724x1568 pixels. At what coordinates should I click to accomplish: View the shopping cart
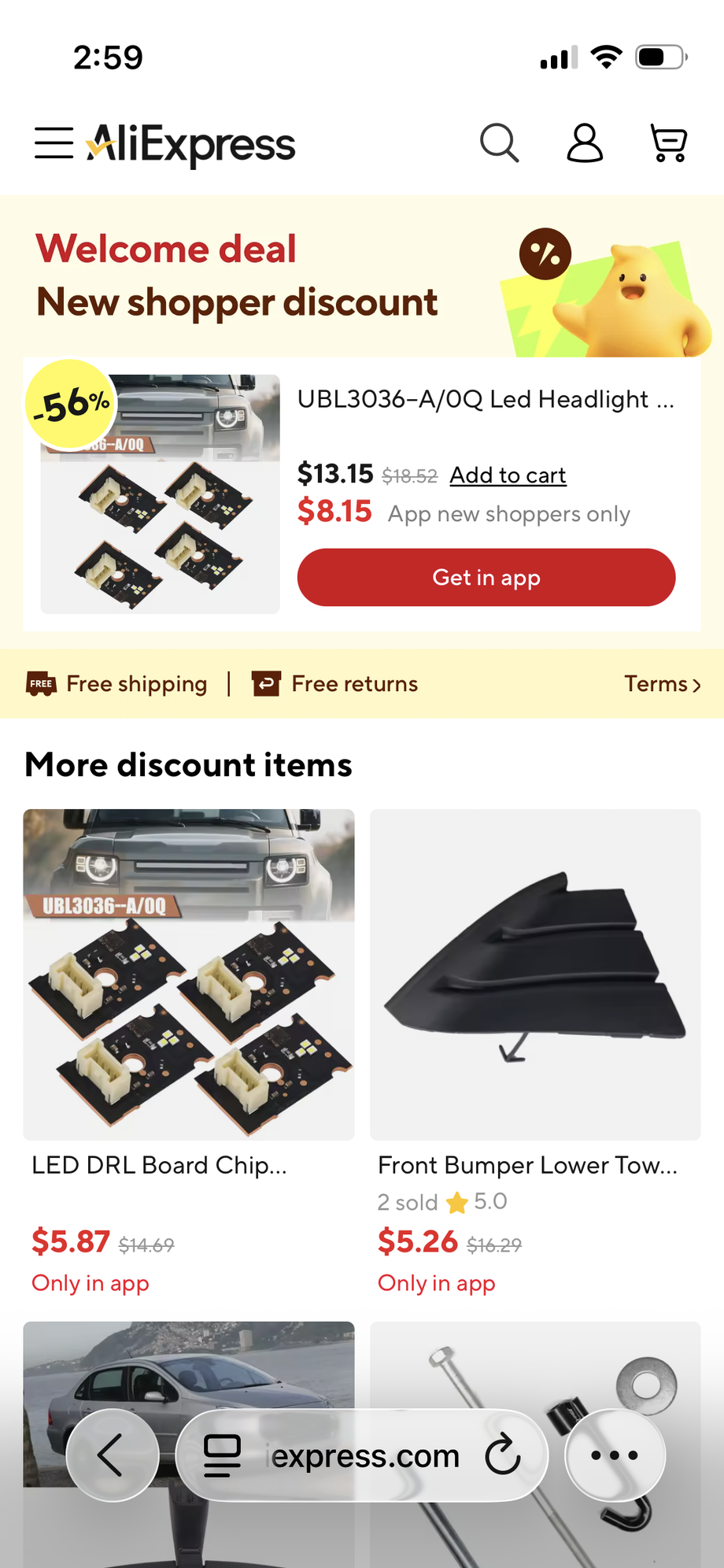pyautogui.click(x=669, y=143)
